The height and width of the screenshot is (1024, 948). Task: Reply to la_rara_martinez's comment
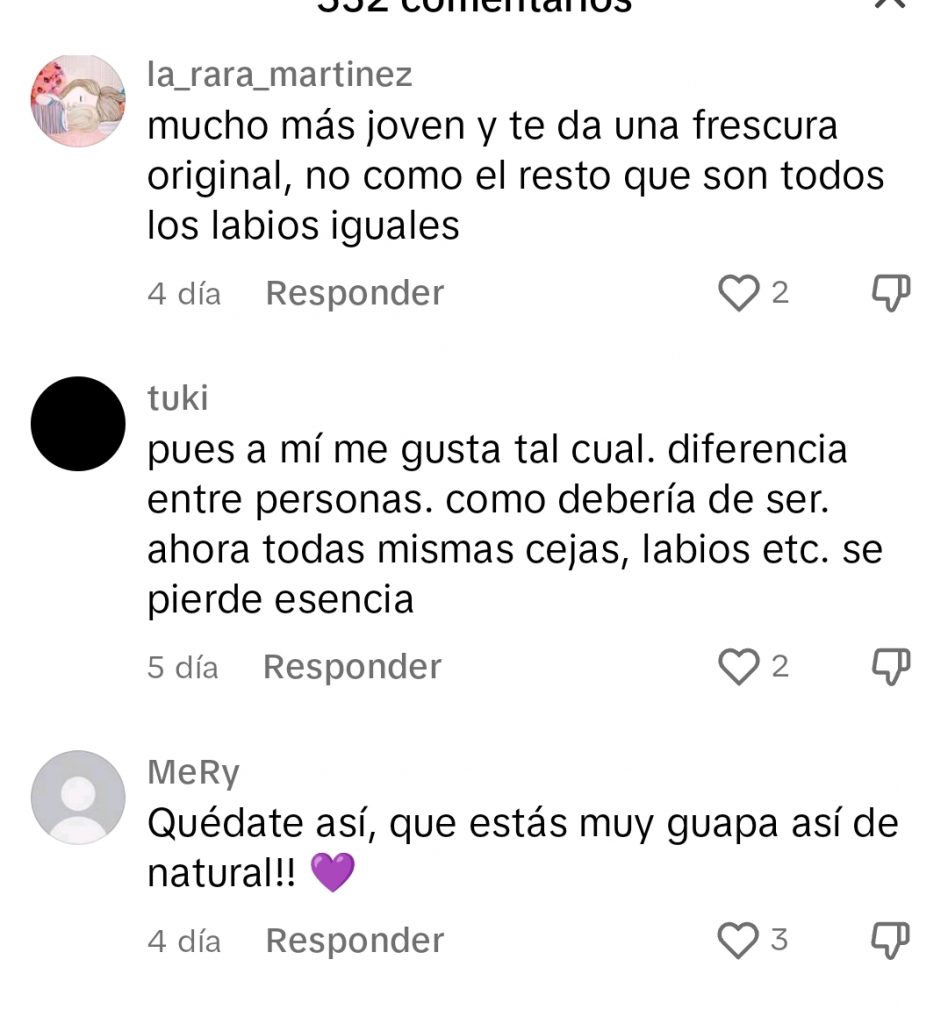pos(354,293)
